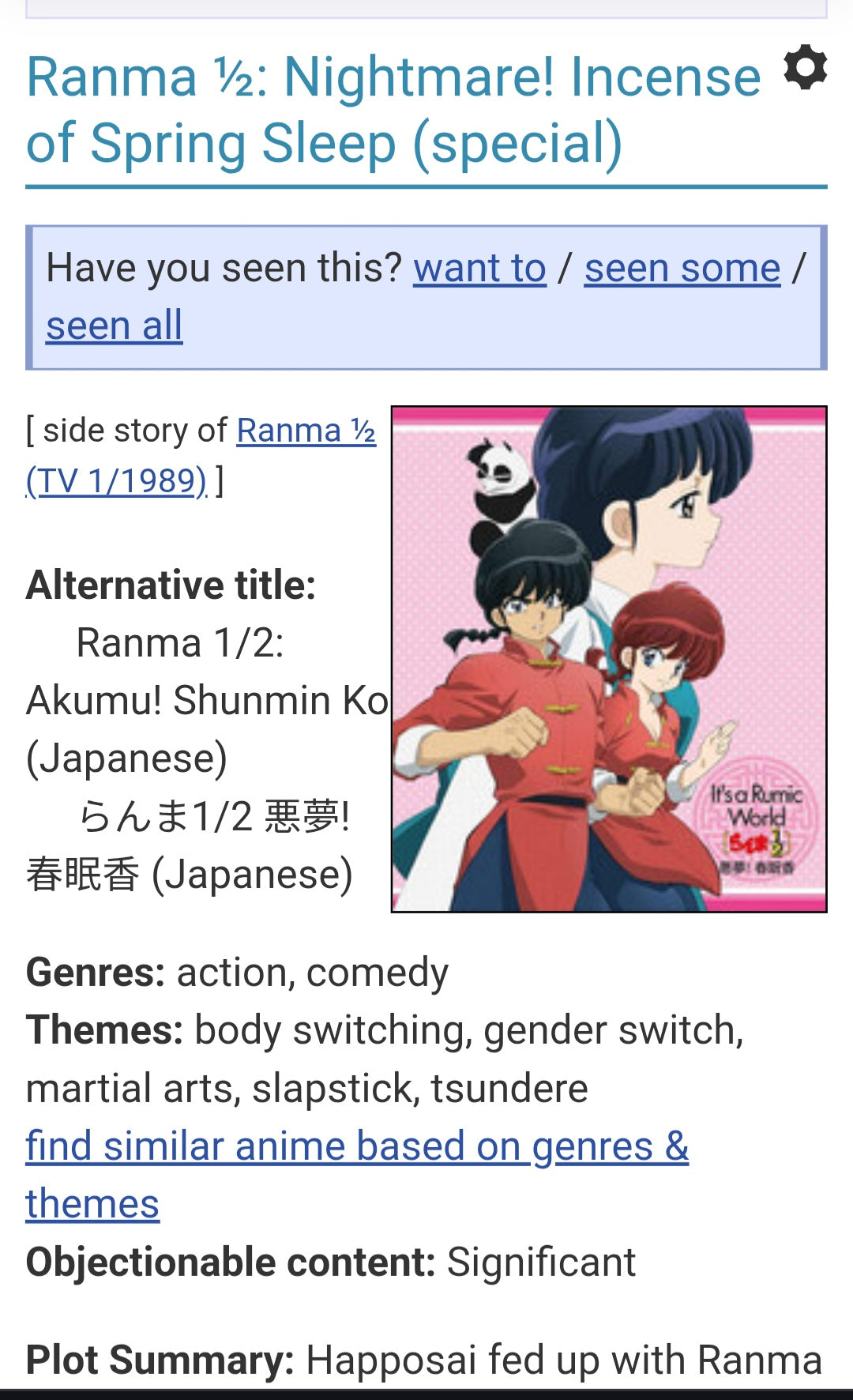Image resolution: width=853 pixels, height=1400 pixels.
Task: Mark this anime as seen all
Action: coord(114,326)
